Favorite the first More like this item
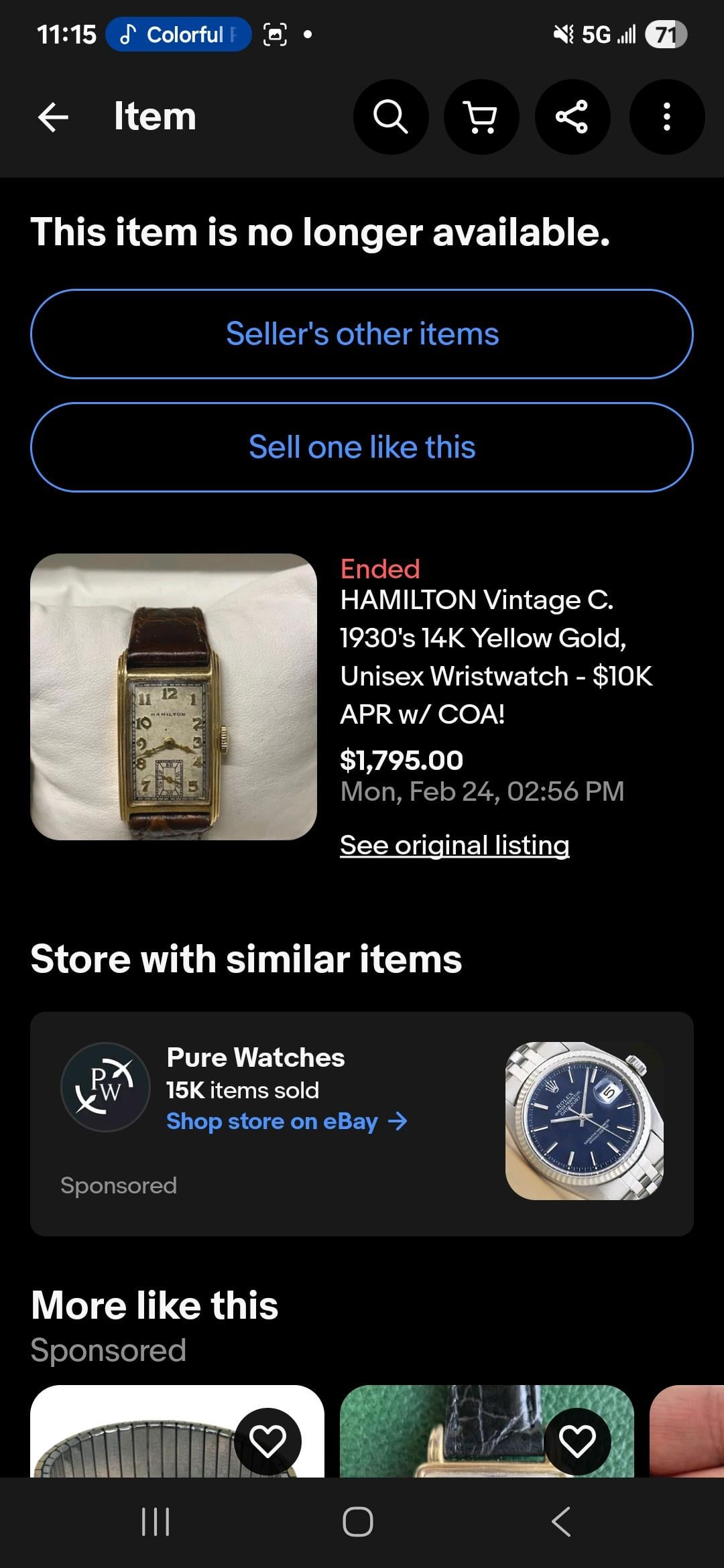724x1568 pixels. [x=267, y=1441]
